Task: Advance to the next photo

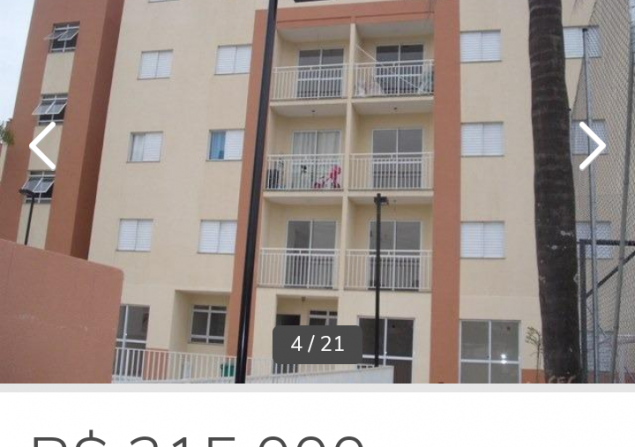Action: coord(591,146)
